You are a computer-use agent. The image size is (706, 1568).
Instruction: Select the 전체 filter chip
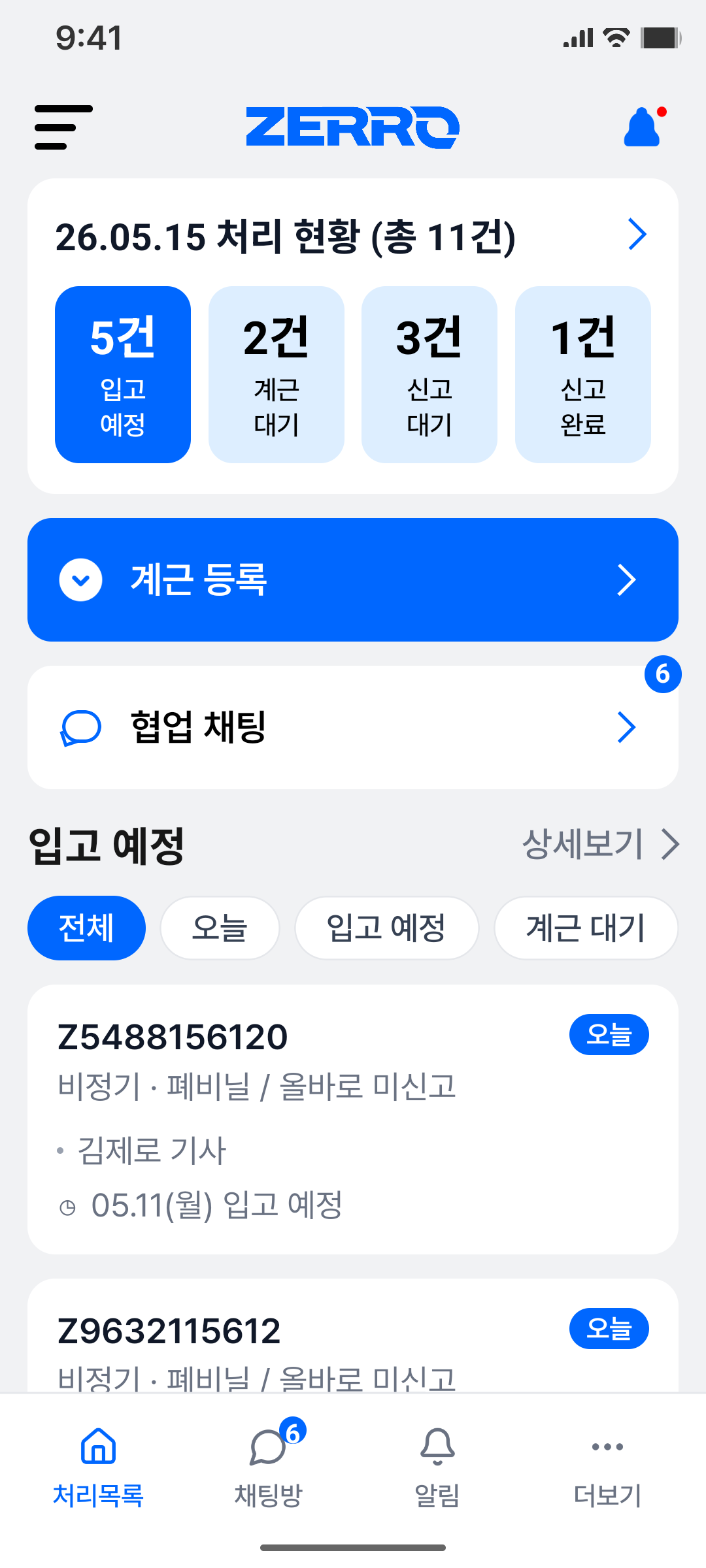click(86, 928)
